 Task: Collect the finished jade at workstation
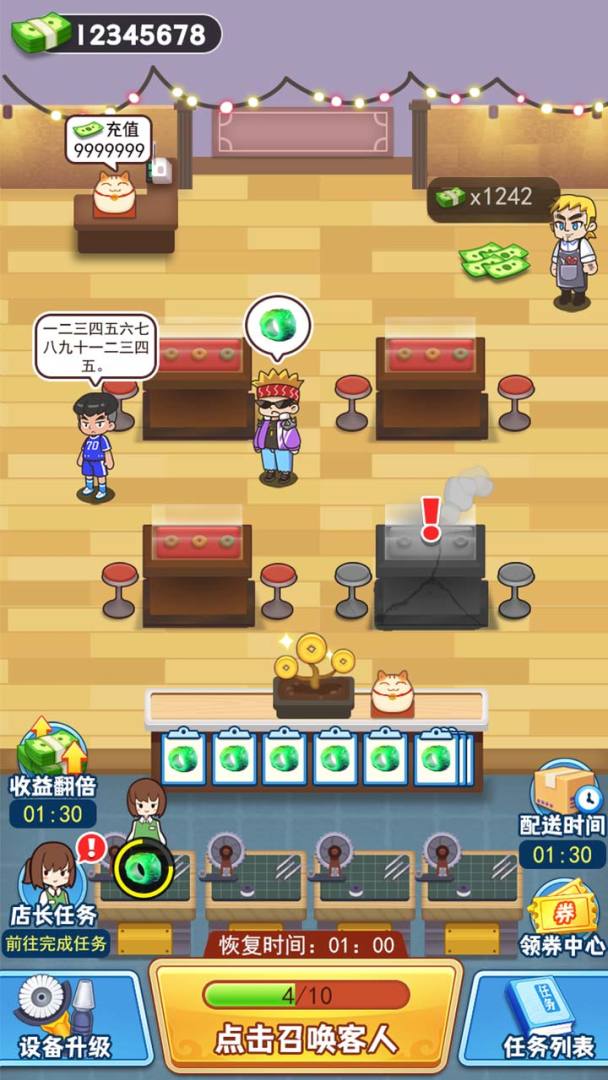[142, 868]
